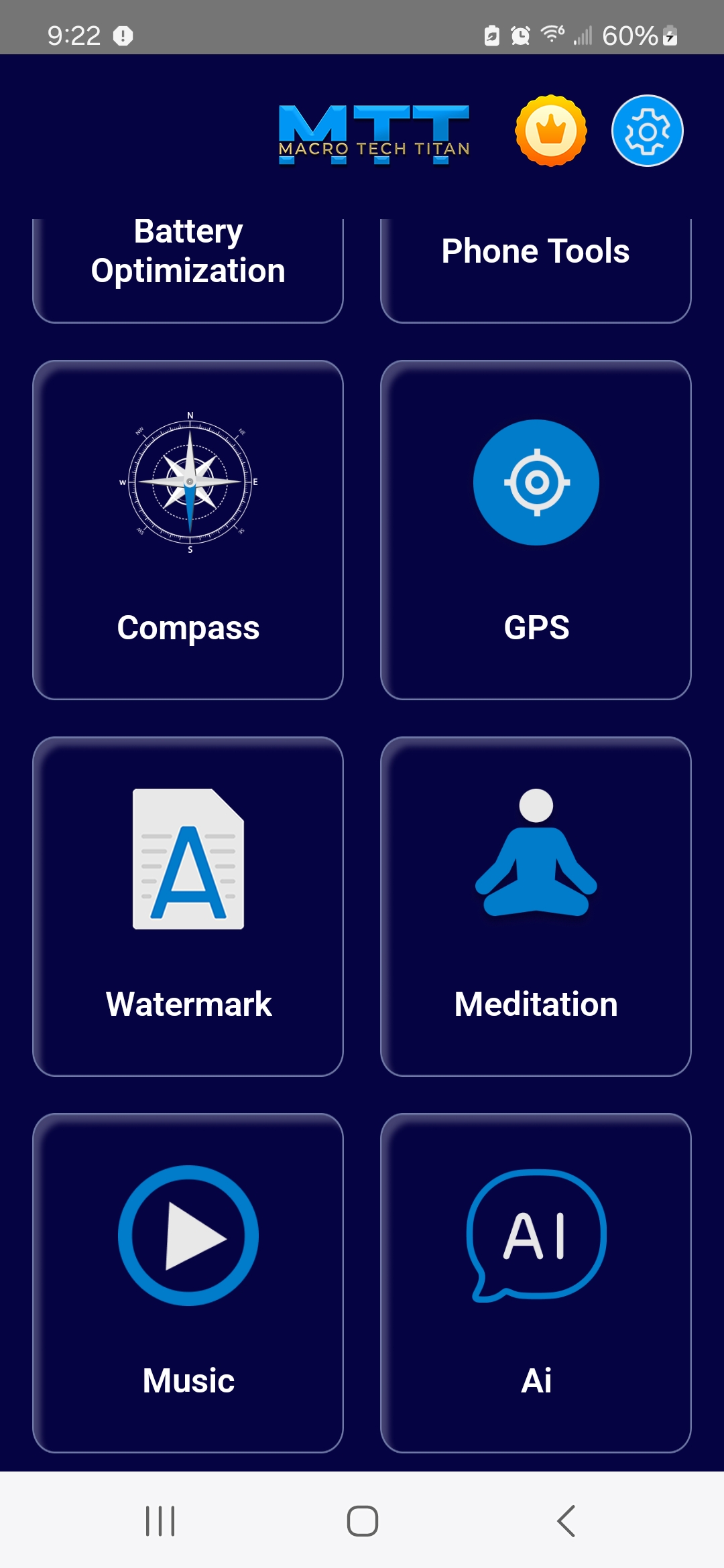Screen dimensions: 724x1568
Task: Go back using the navigation bar
Action: (x=566, y=1520)
